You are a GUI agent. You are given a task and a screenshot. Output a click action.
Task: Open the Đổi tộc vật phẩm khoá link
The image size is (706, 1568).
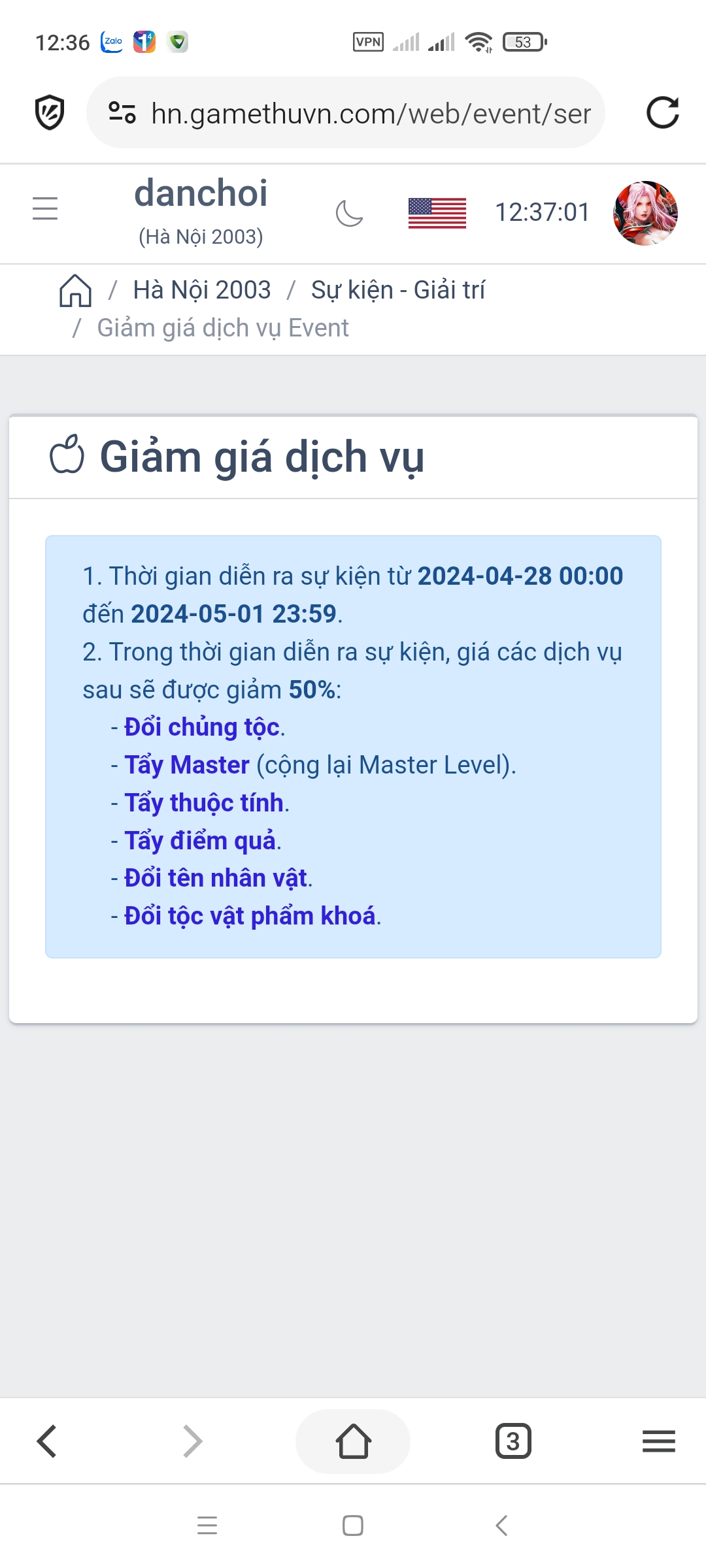pyautogui.click(x=250, y=916)
